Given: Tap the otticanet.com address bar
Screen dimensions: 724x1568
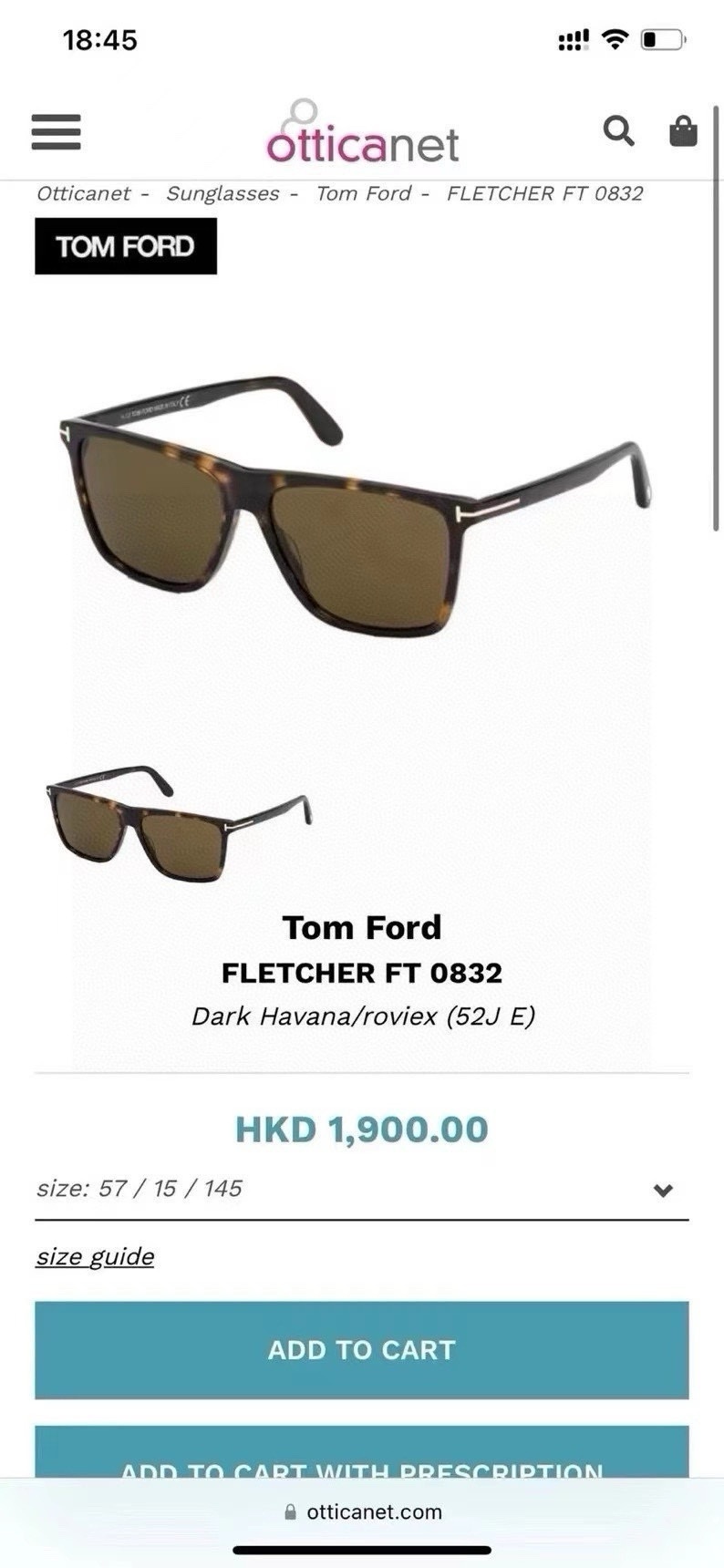Looking at the screenshot, I should point(363,1511).
